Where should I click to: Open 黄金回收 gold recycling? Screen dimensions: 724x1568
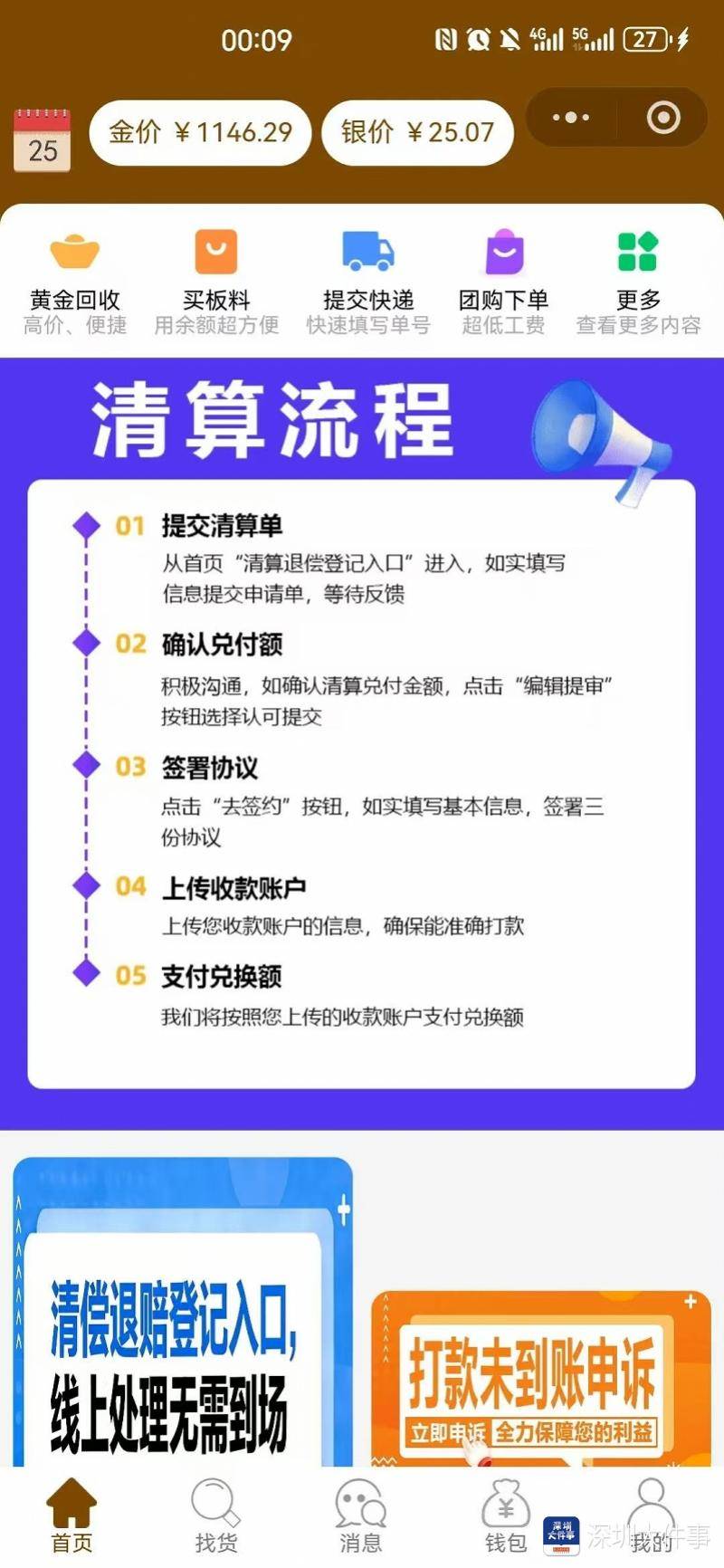click(x=74, y=282)
